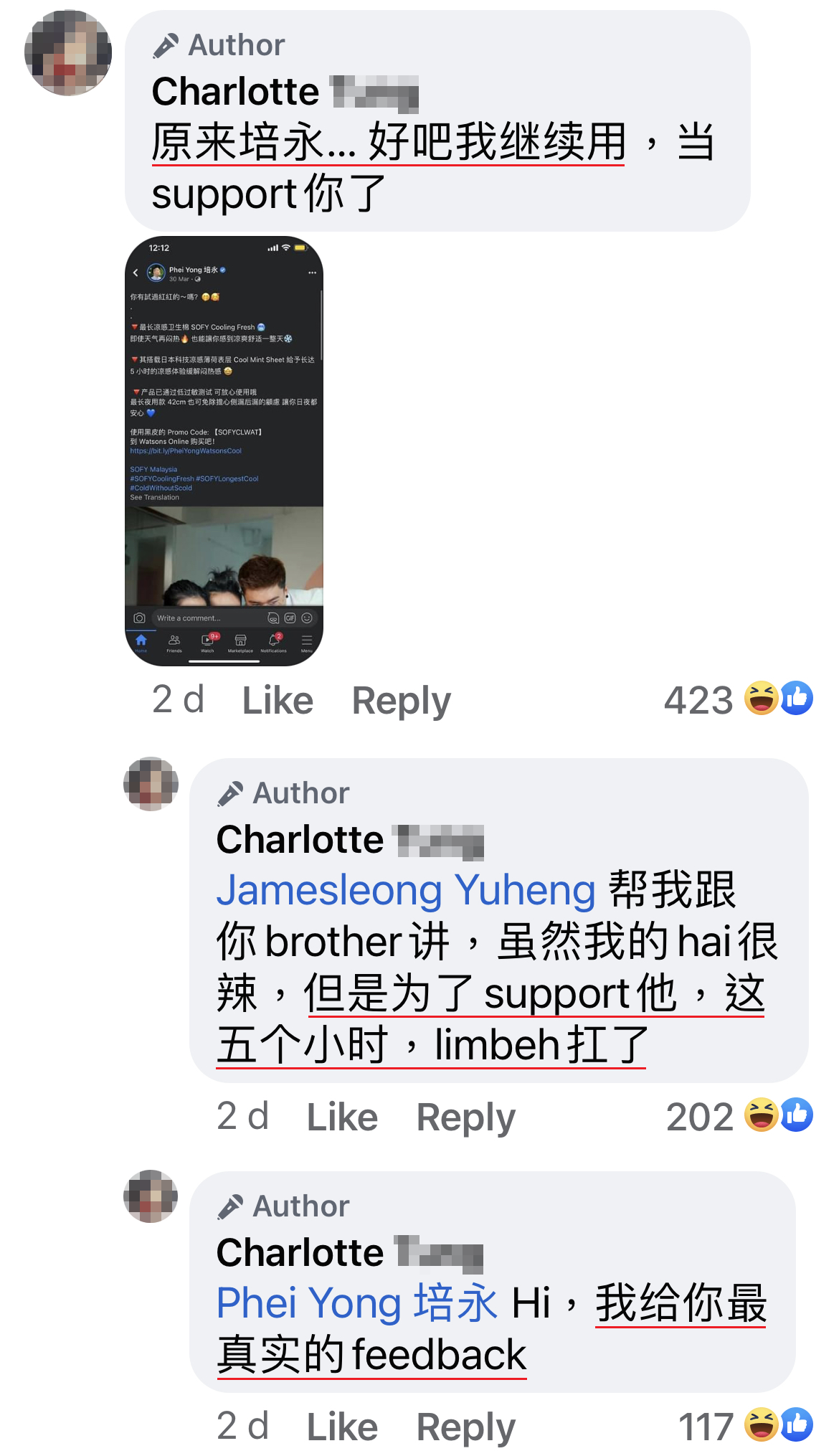Reply to the comment tagging Jamesleong Yuheng
This screenshot has width=839, height=1456.
465,1117
